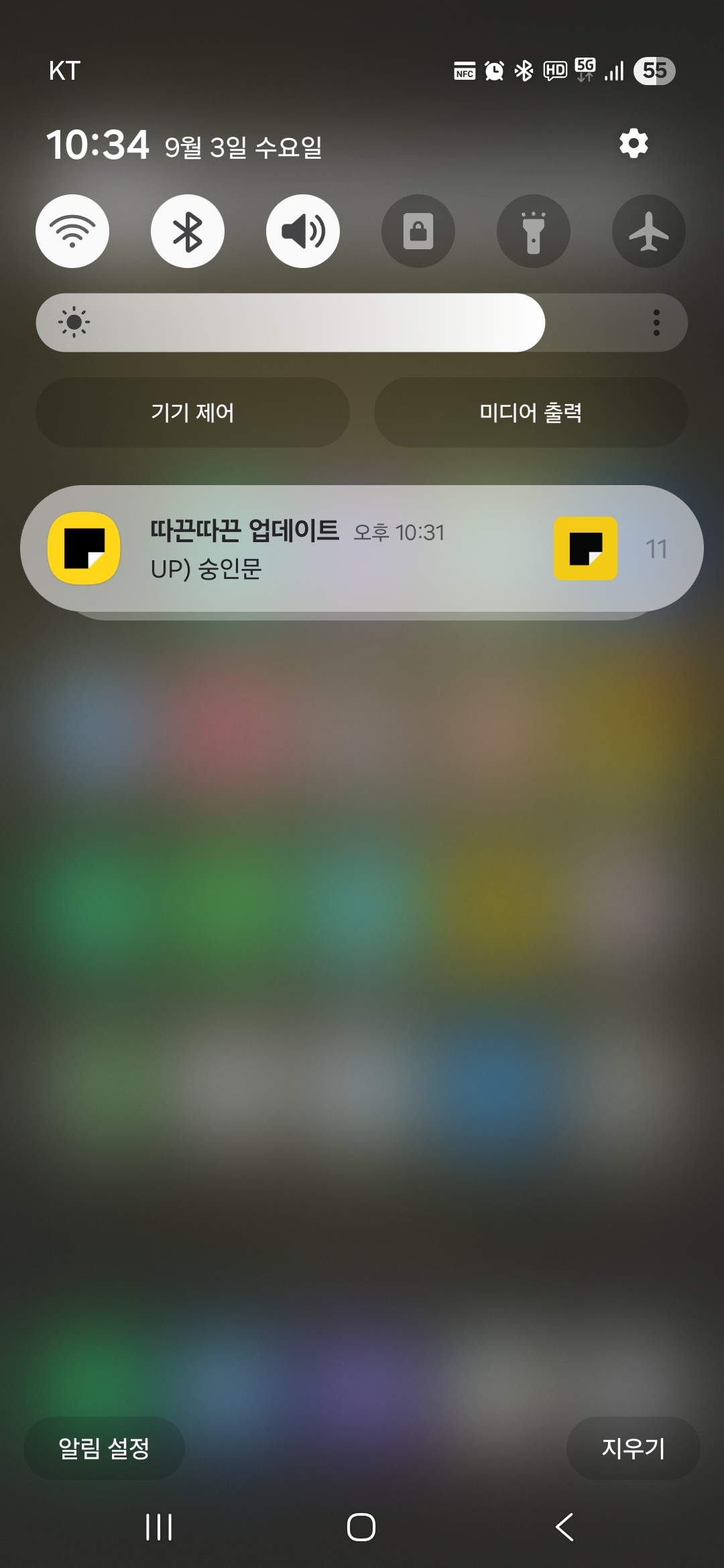Open the recent apps view
Image resolution: width=724 pixels, height=1568 pixels.
point(159,1527)
